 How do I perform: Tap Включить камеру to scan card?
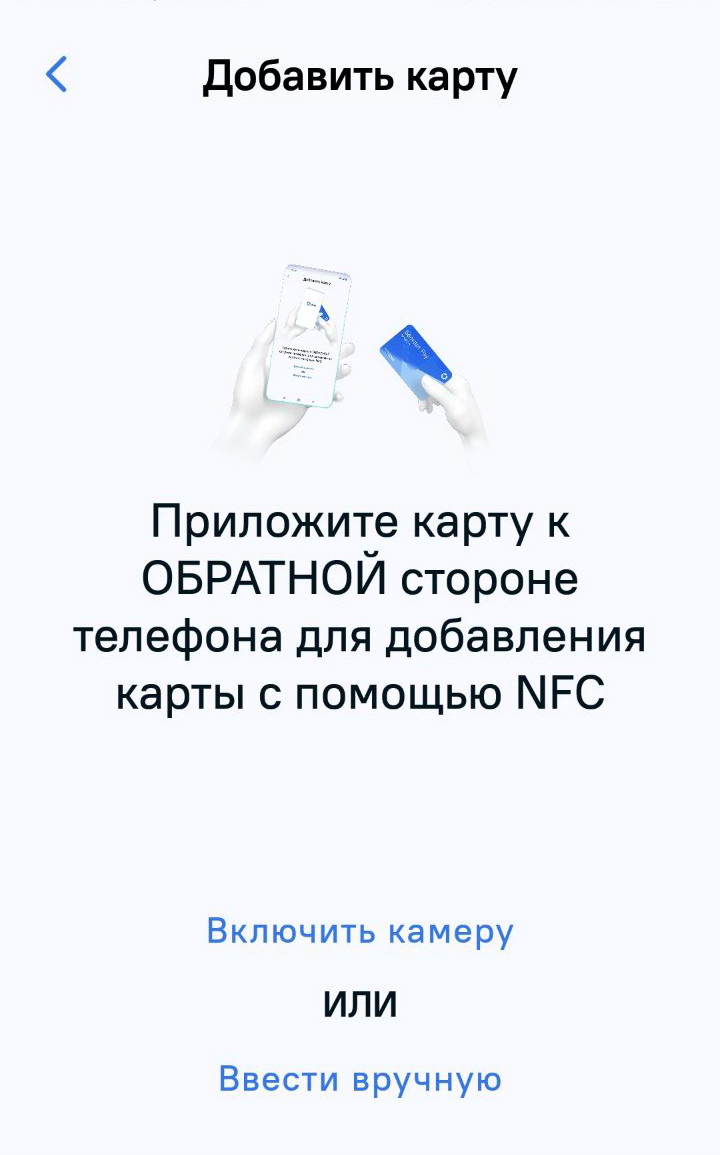(360, 931)
